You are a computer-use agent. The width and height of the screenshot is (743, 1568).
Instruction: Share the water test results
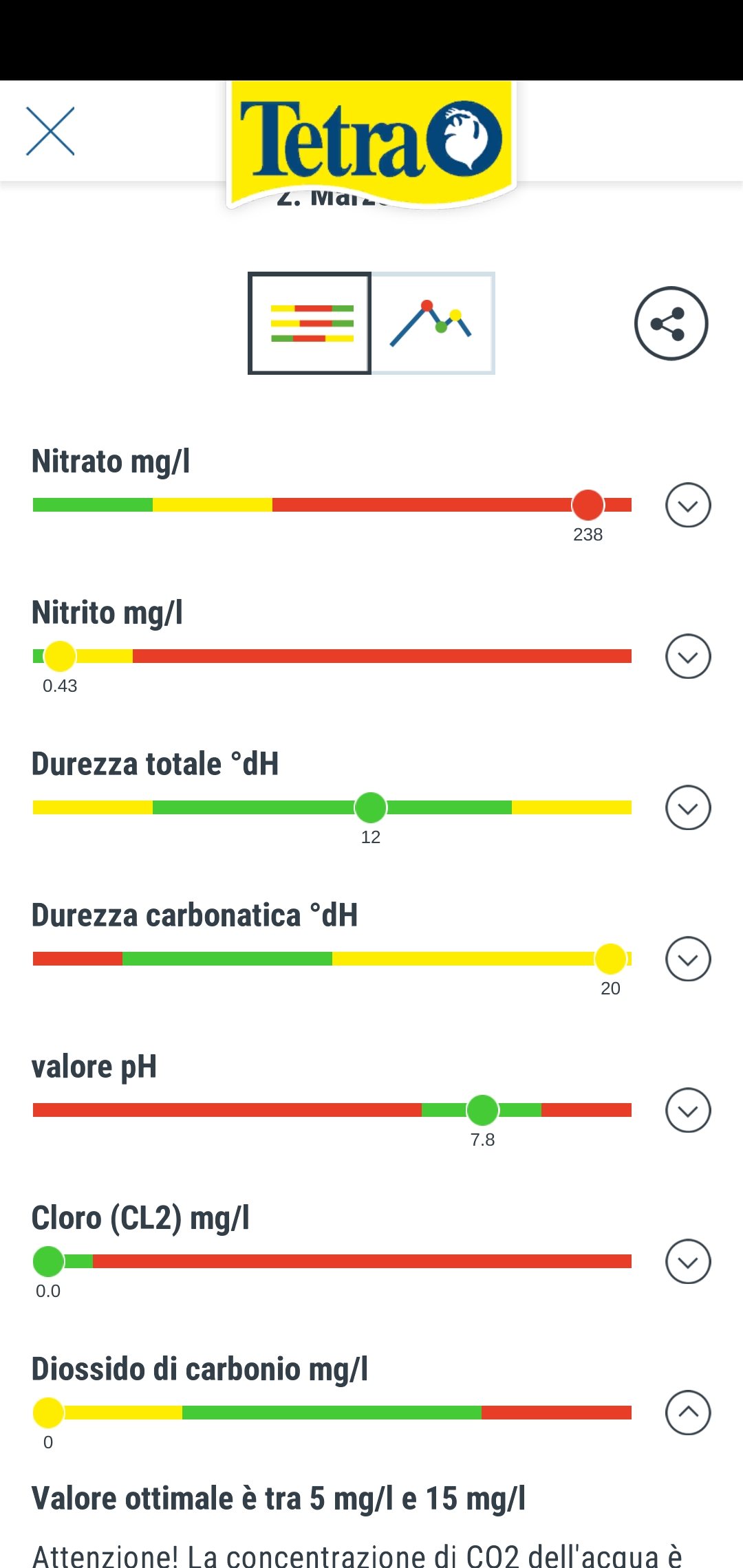(x=671, y=323)
